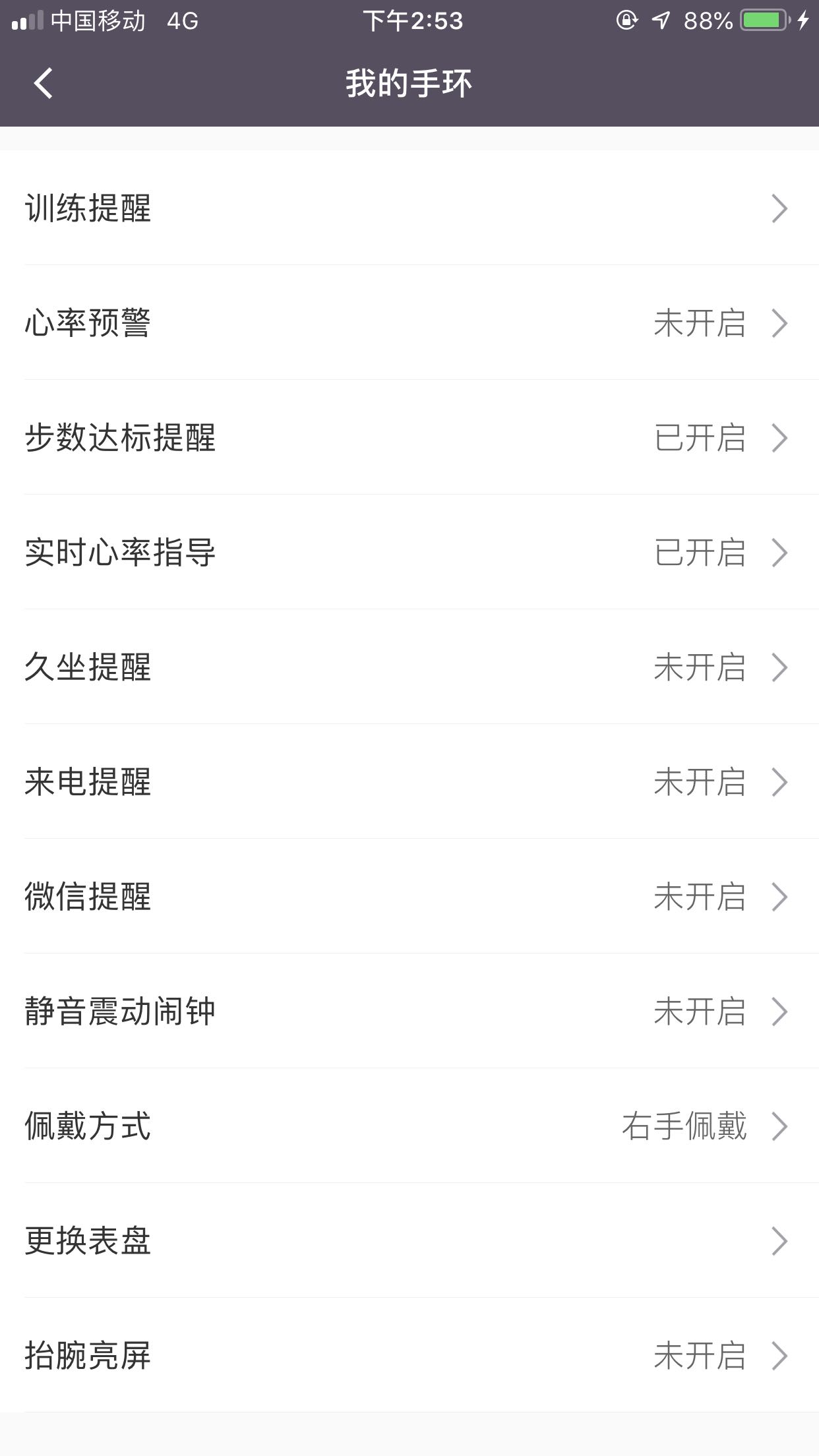This screenshot has height=1456, width=819.
Task: Select 步数达标提醒 row
Action: pos(409,438)
